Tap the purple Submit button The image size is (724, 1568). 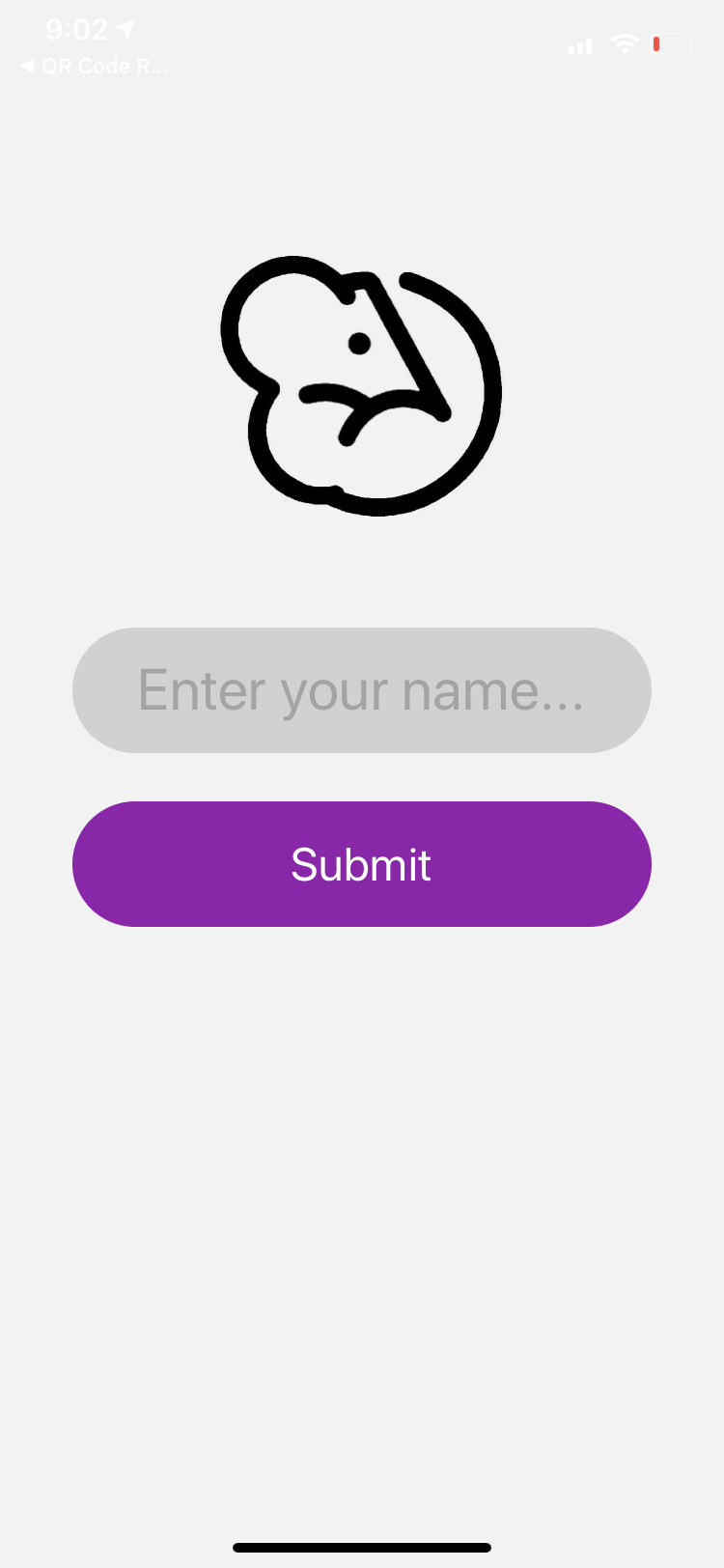361,864
